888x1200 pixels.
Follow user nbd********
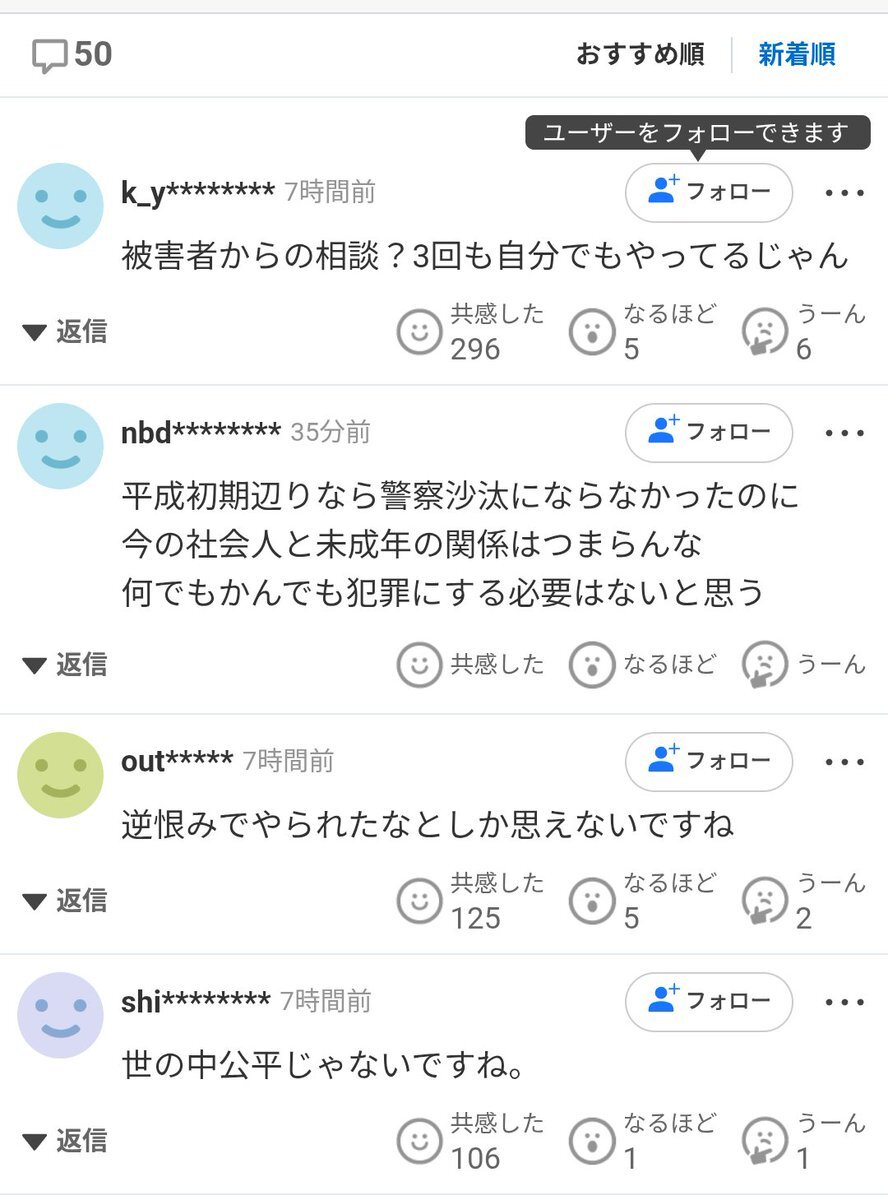tap(709, 432)
